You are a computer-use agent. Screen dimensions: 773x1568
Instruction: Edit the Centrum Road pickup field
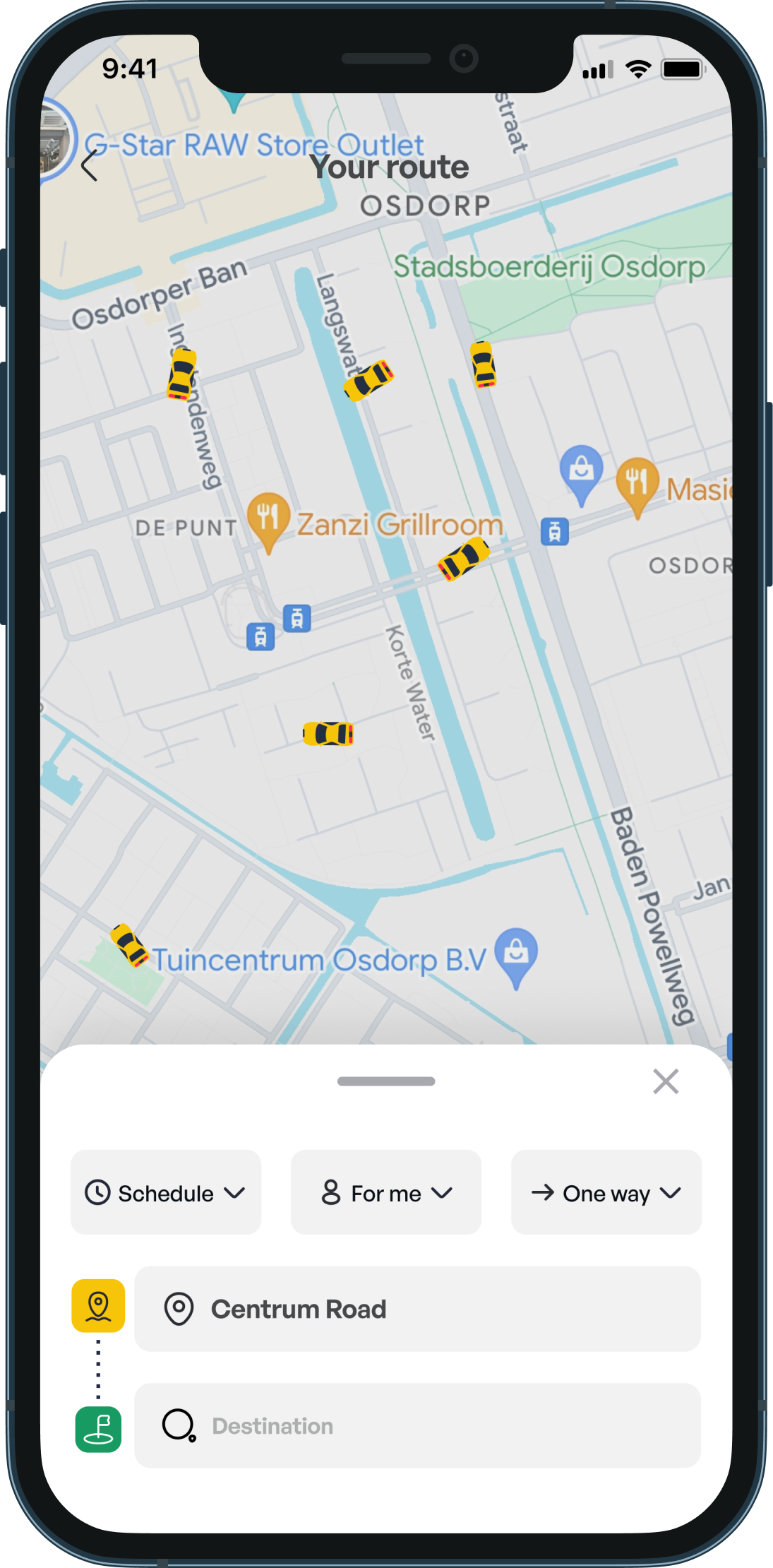click(x=417, y=1309)
